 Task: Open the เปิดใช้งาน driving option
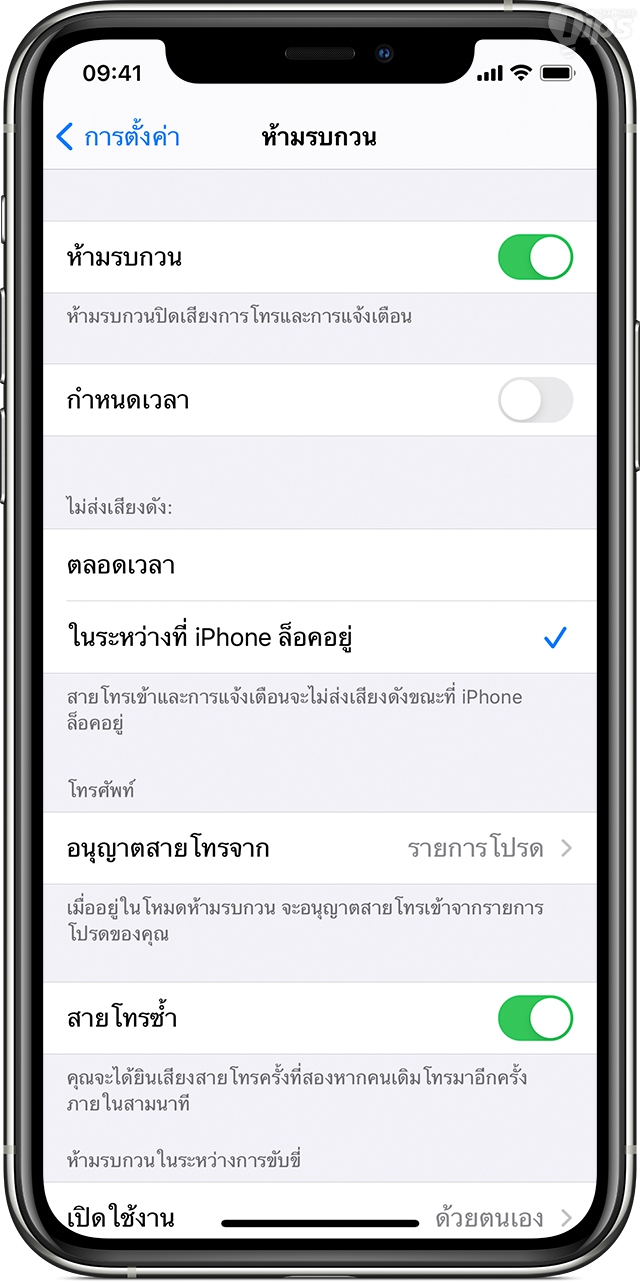(x=320, y=1217)
